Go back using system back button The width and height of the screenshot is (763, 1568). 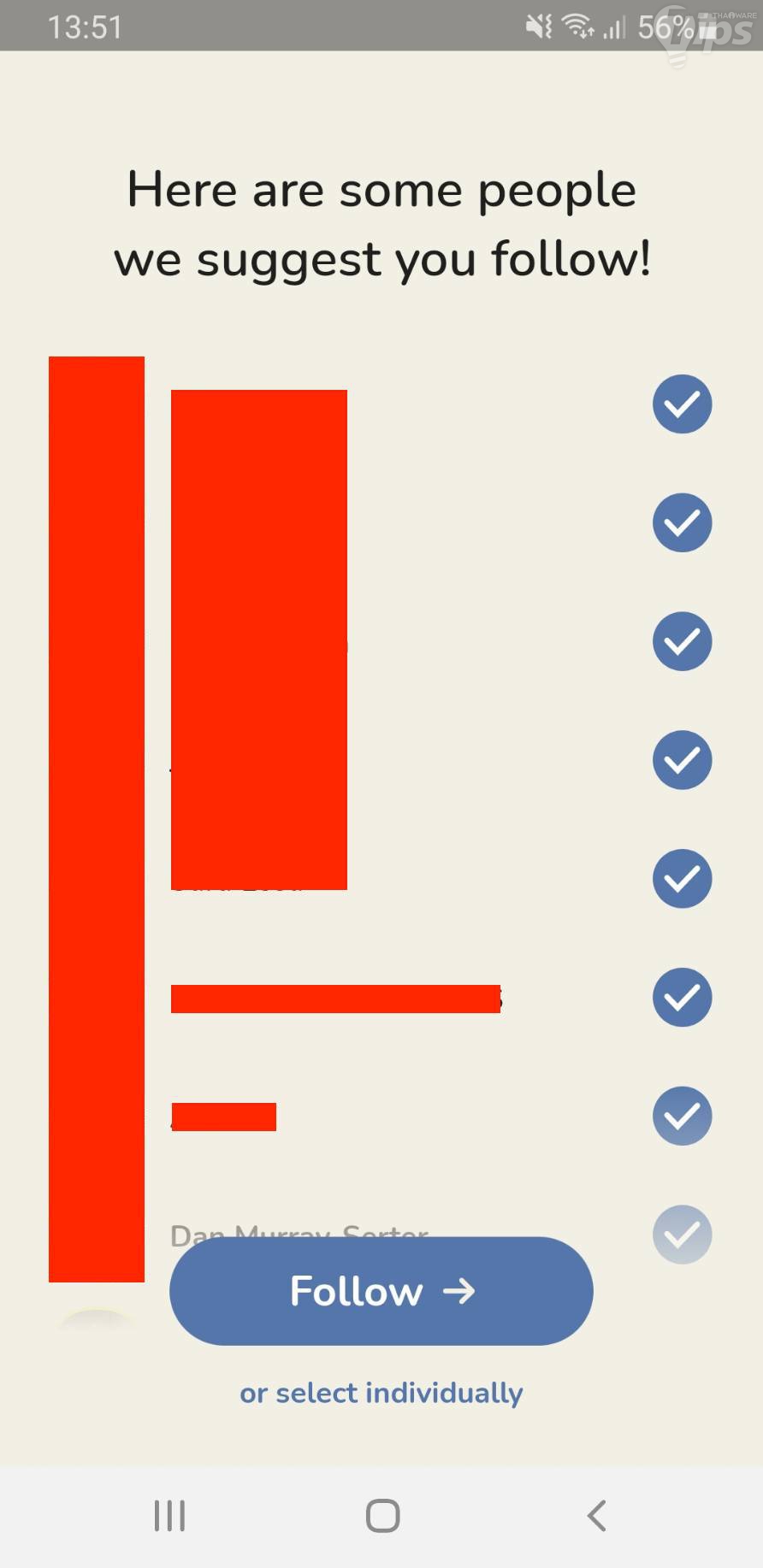tap(596, 1516)
